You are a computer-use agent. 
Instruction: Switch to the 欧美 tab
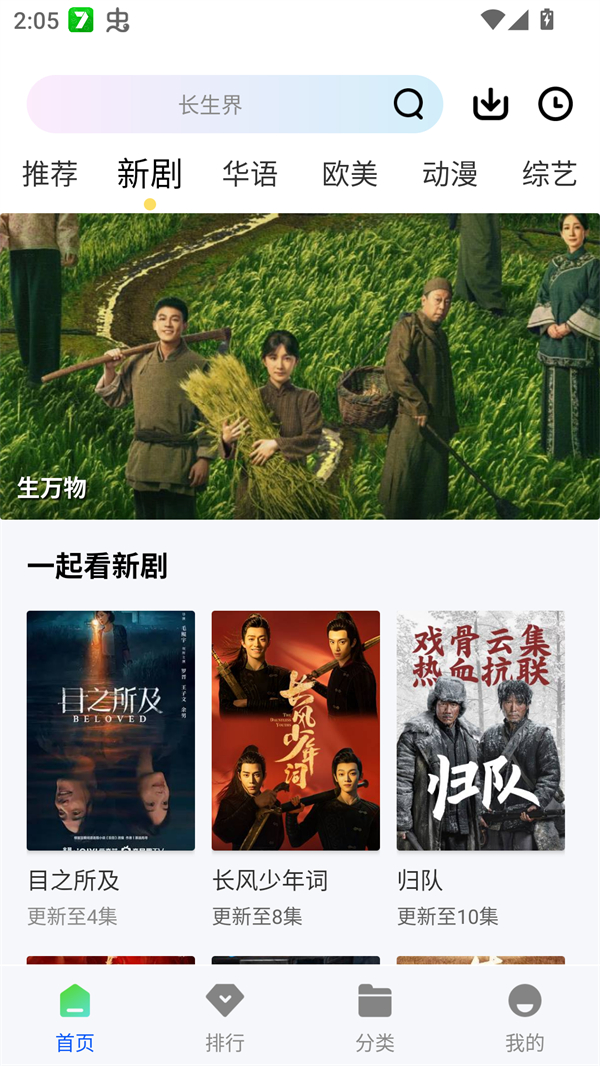pos(350,174)
